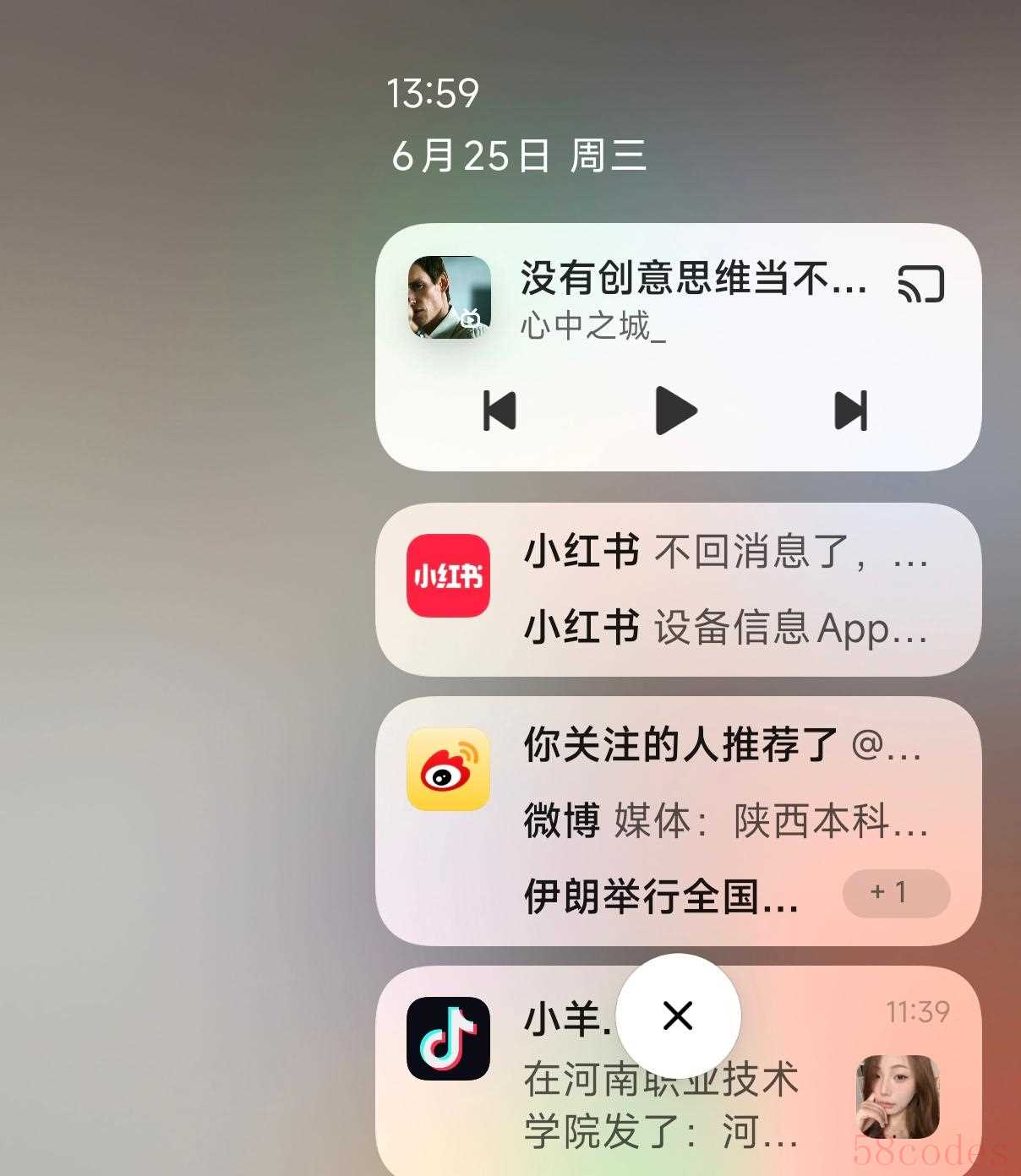
Task: Skip to the next track
Action: [850, 411]
